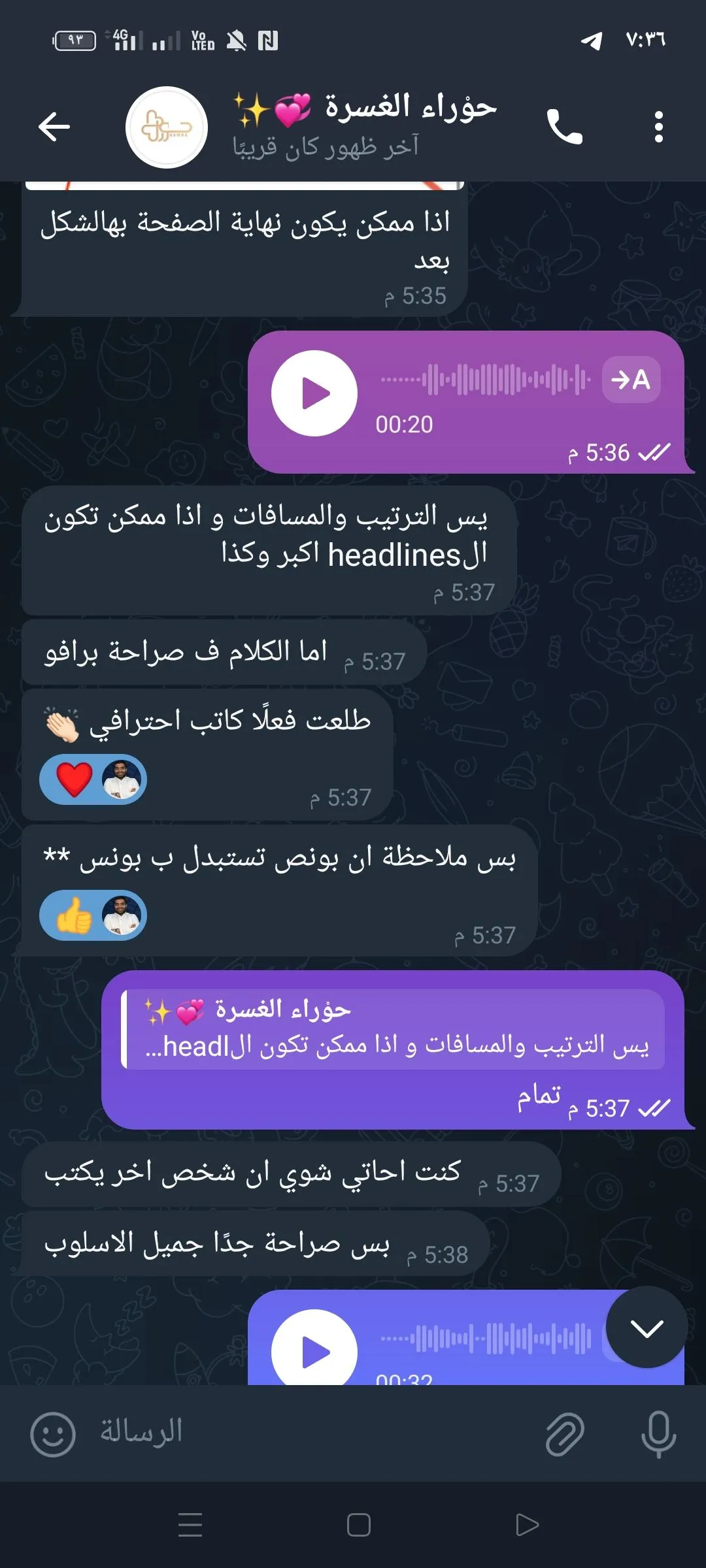Screen dimensions: 706x1568
Task: Go back to the chat list
Action: tap(54, 127)
